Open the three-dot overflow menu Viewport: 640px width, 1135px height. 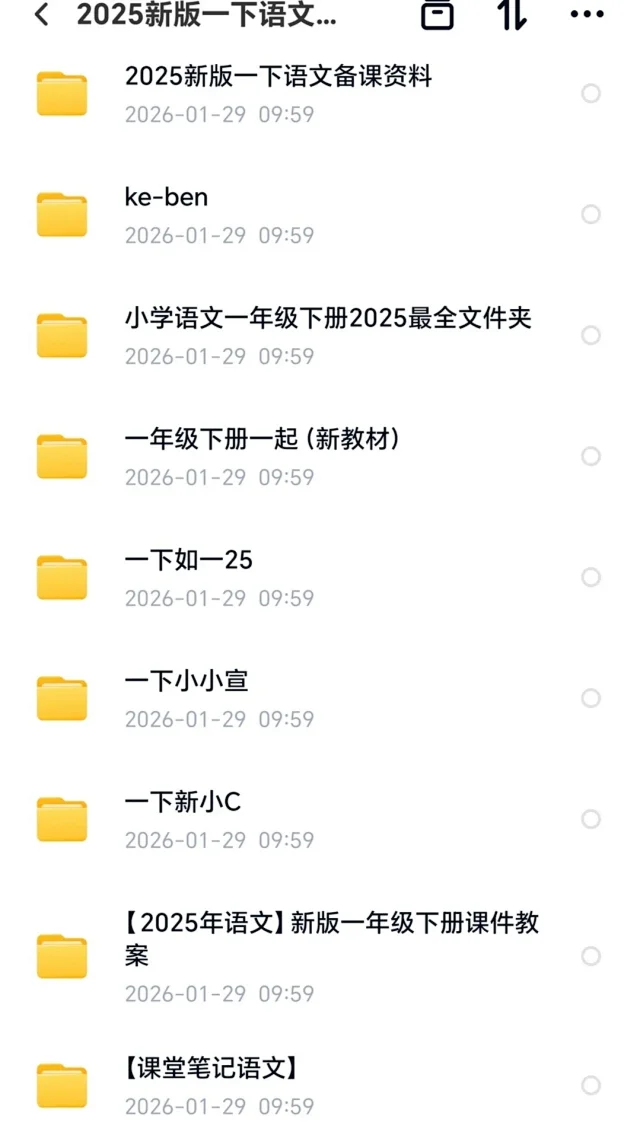point(587,15)
